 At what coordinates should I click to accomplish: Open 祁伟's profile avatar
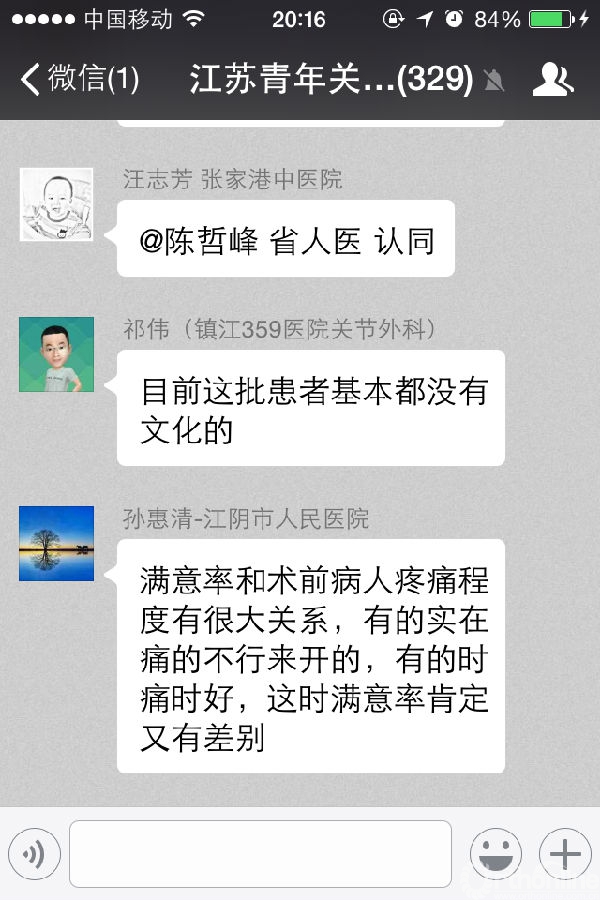[x=57, y=354]
